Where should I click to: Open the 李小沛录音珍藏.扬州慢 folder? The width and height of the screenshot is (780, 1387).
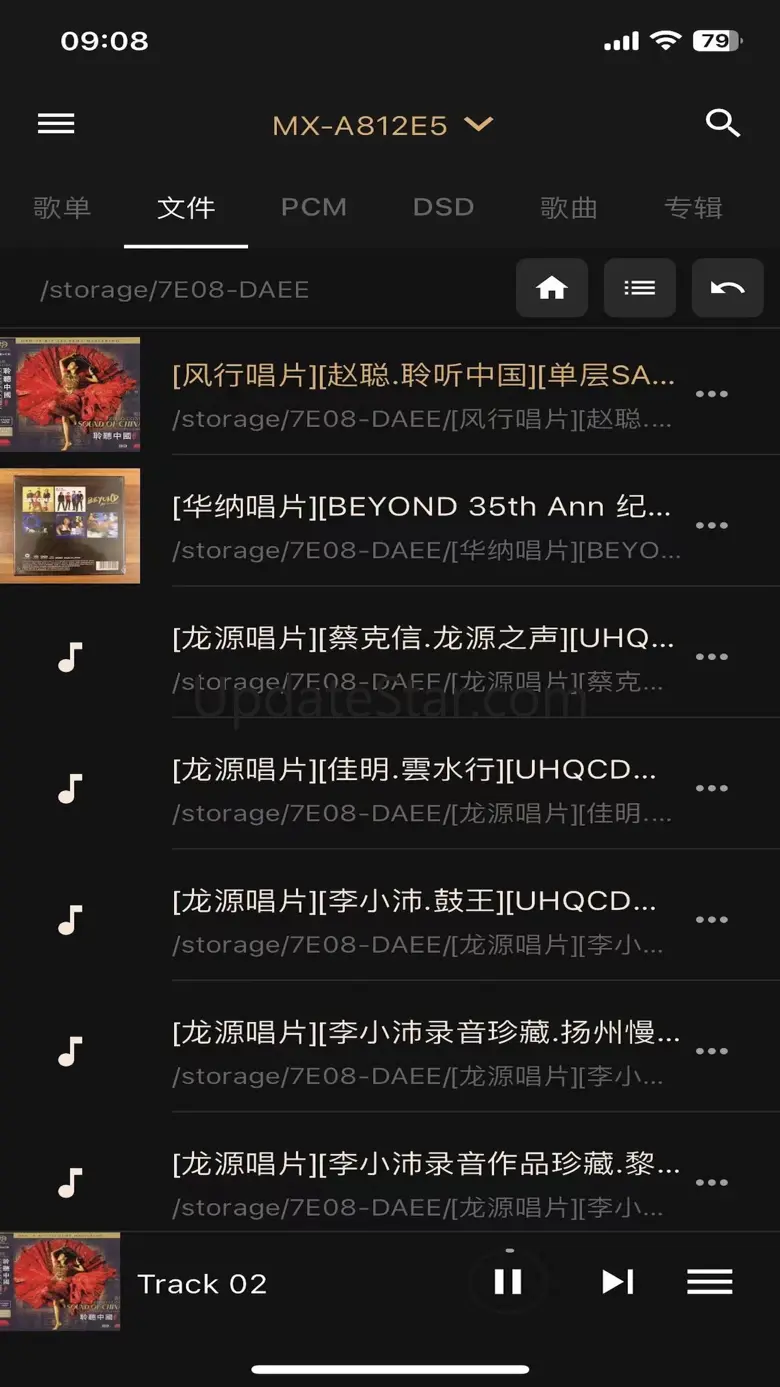pyautogui.click(x=425, y=1051)
